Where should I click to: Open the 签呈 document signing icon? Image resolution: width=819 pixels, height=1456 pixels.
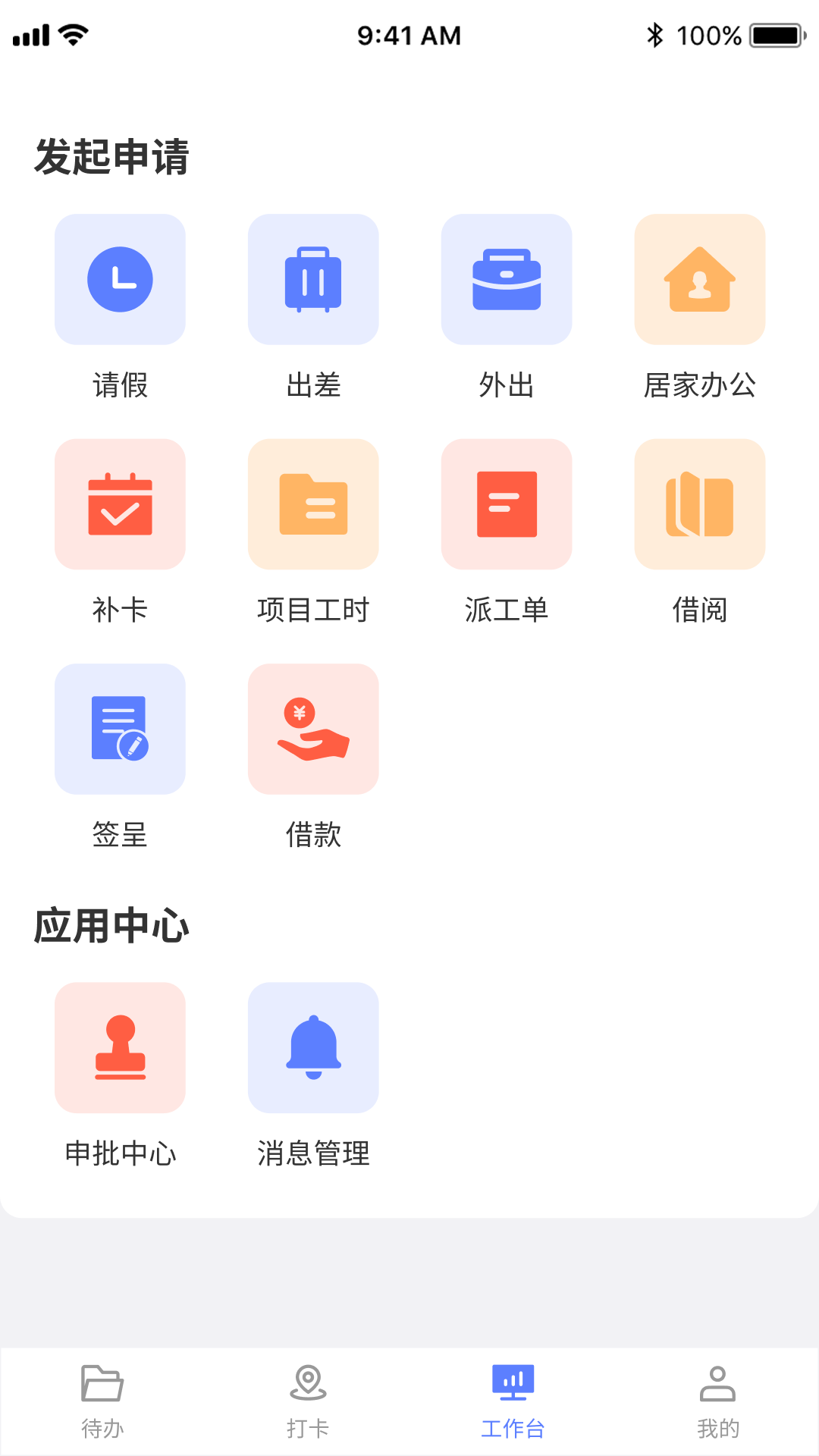tap(119, 728)
